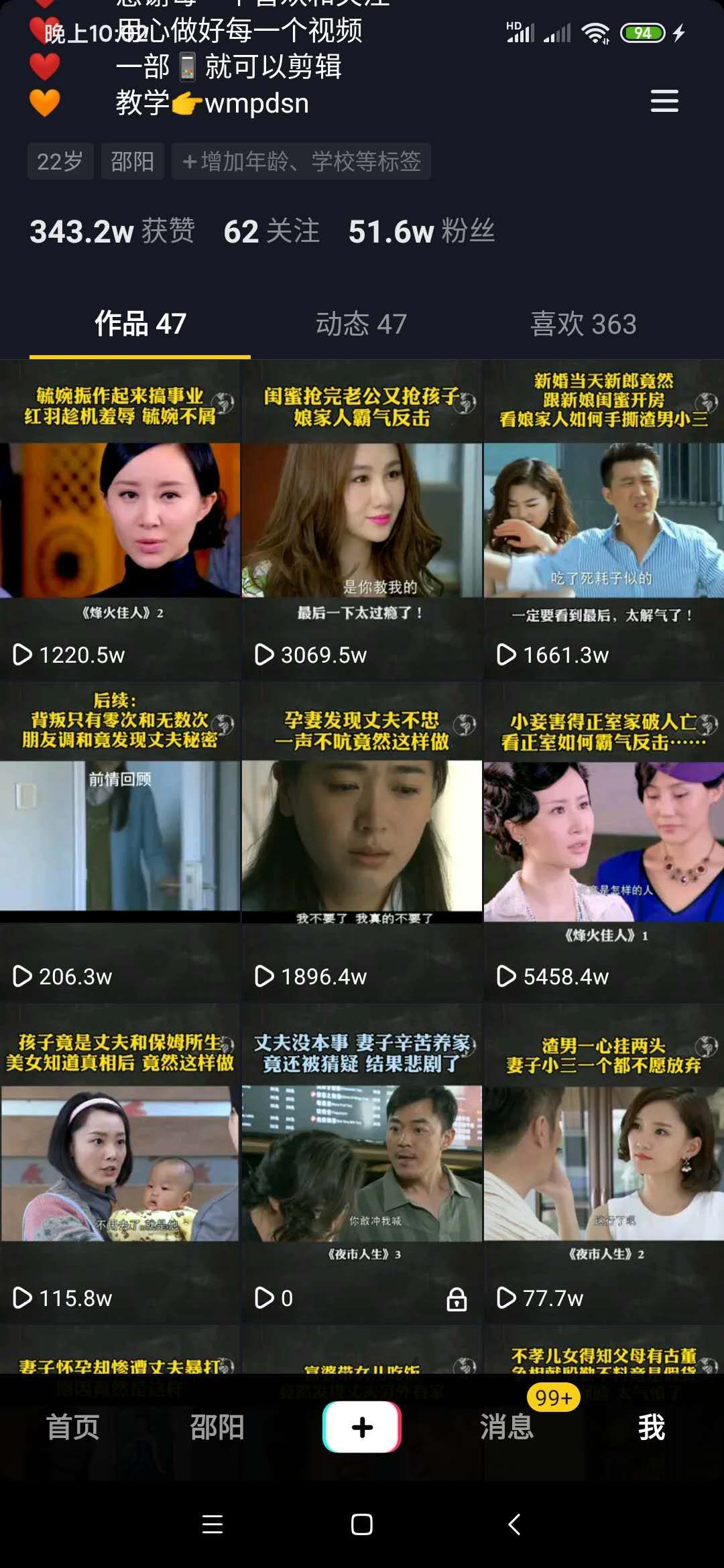Open the 消息 messages tab
The width and height of the screenshot is (724, 1568).
pyautogui.click(x=507, y=1427)
